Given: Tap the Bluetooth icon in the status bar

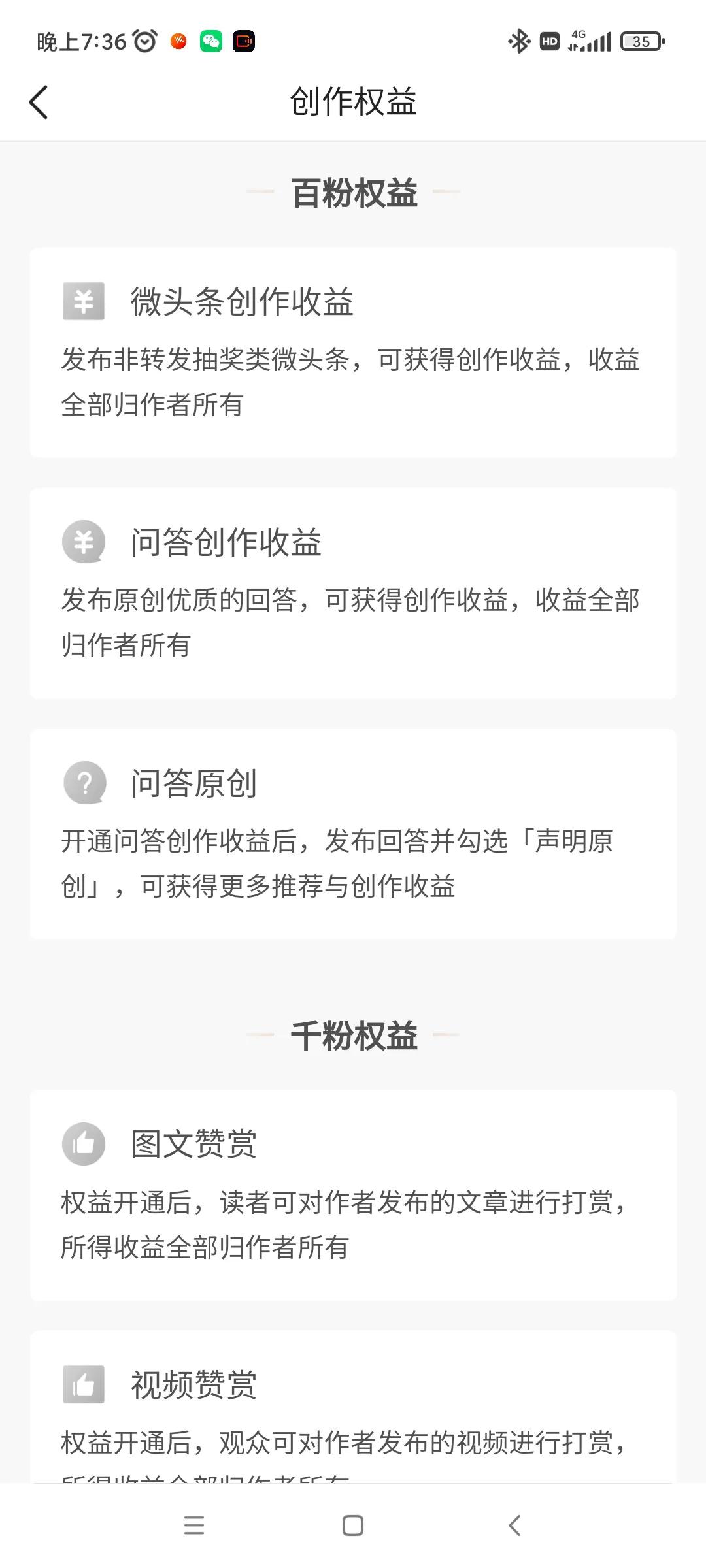Looking at the screenshot, I should (518, 41).
